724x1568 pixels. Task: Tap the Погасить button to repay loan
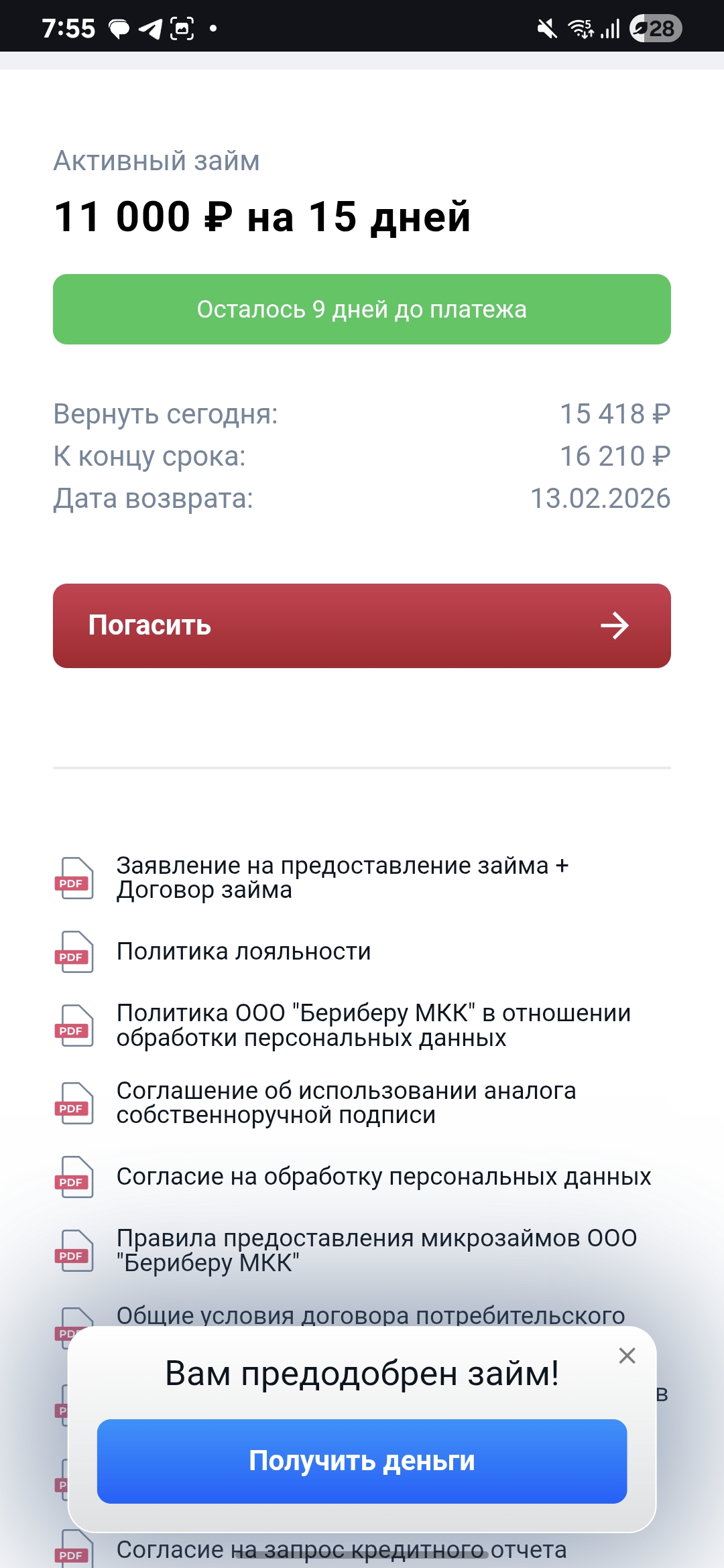[x=362, y=625]
